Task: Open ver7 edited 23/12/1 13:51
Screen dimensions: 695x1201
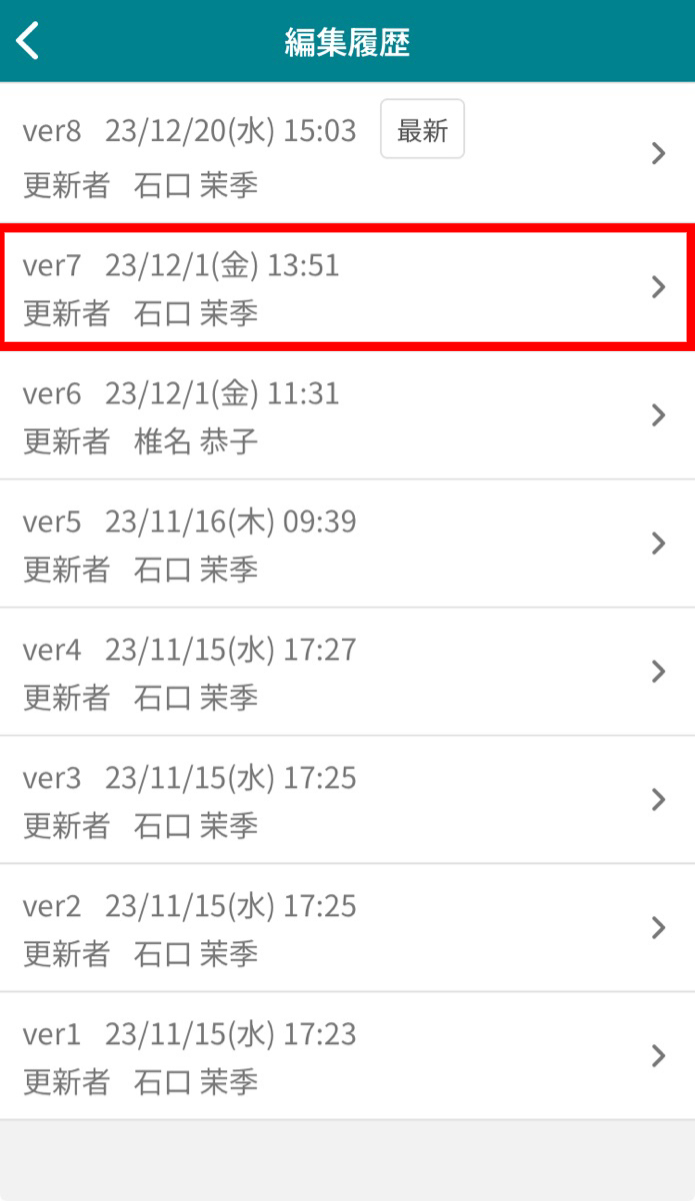Action: click(347, 288)
